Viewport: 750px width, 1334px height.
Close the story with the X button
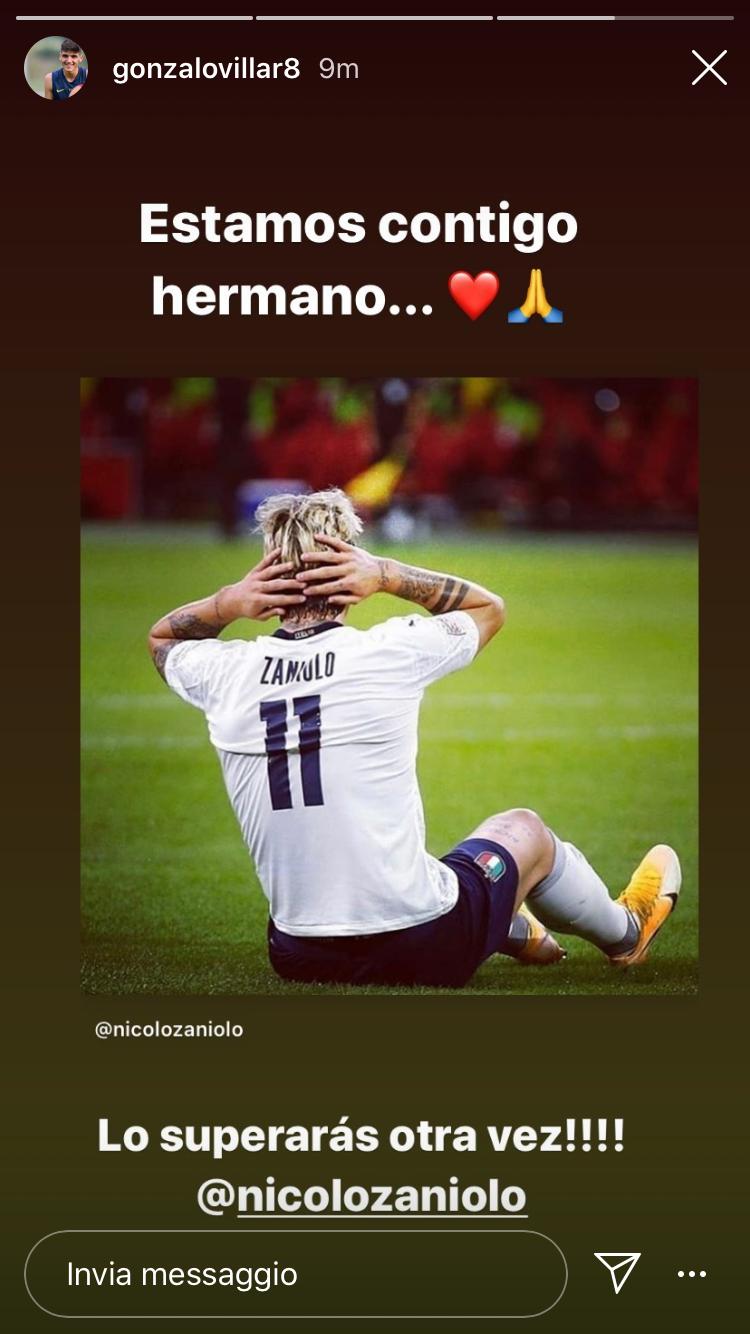point(709,68)
